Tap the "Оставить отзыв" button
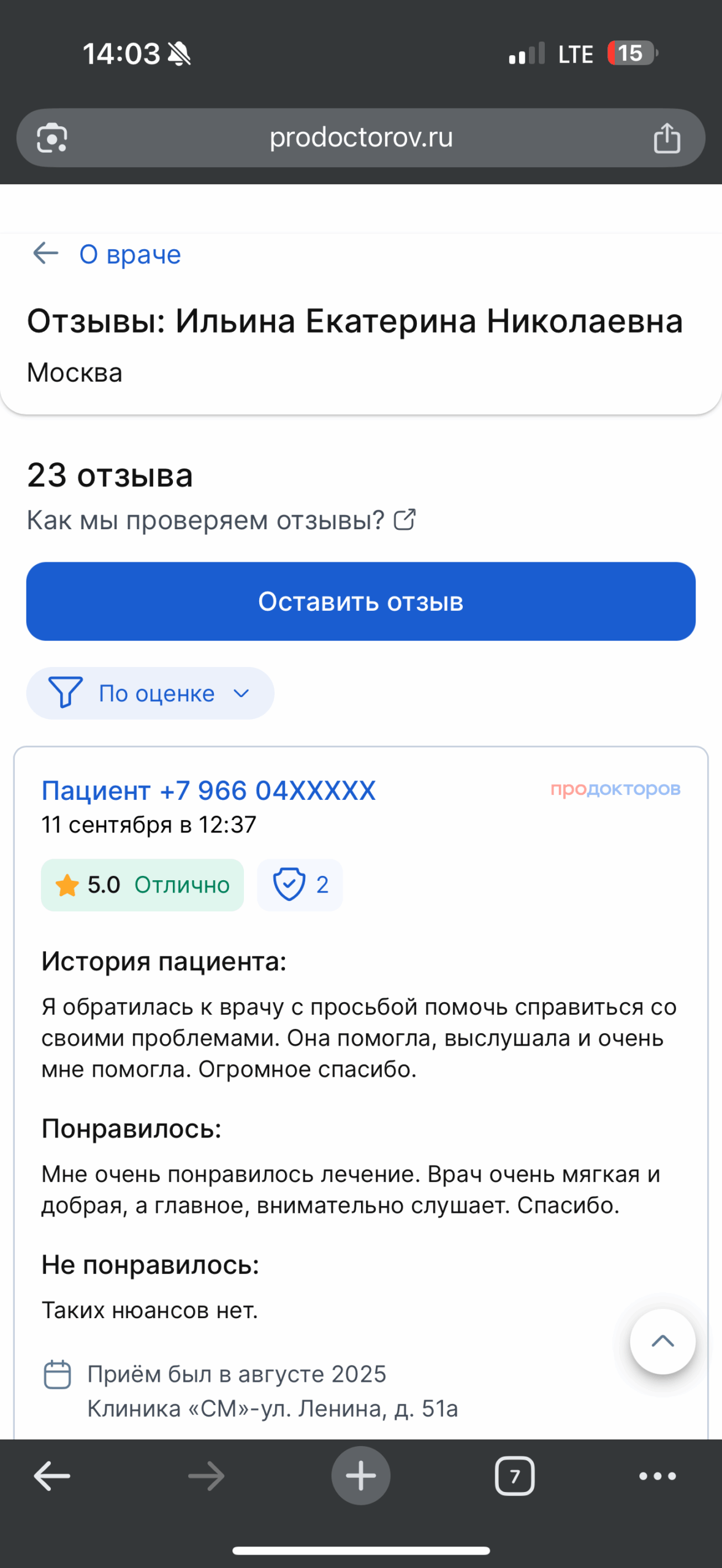The width and height of the screenshot is (722, 1568). click(360, 601)
